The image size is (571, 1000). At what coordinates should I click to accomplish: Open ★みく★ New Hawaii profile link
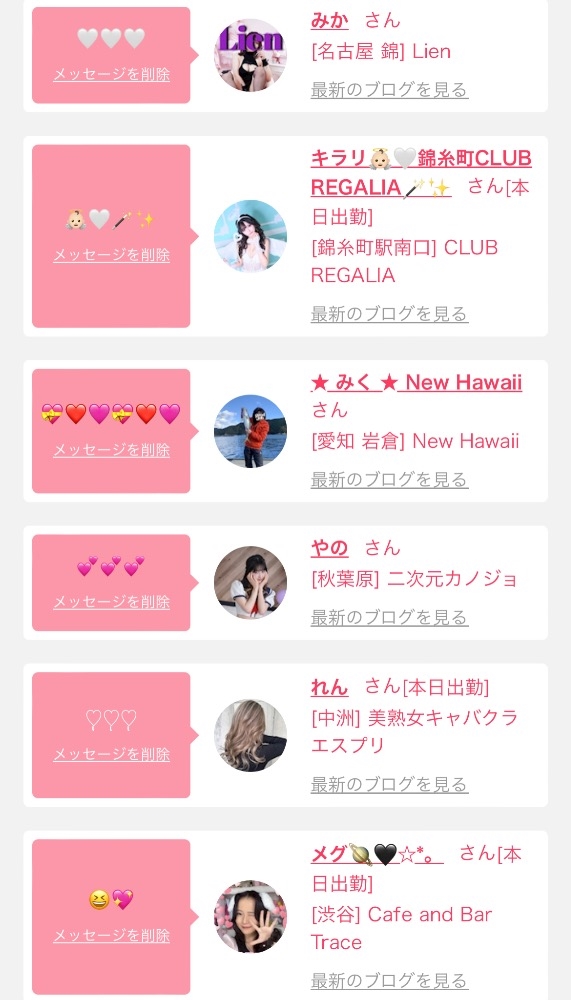click(x=416, y=383)
